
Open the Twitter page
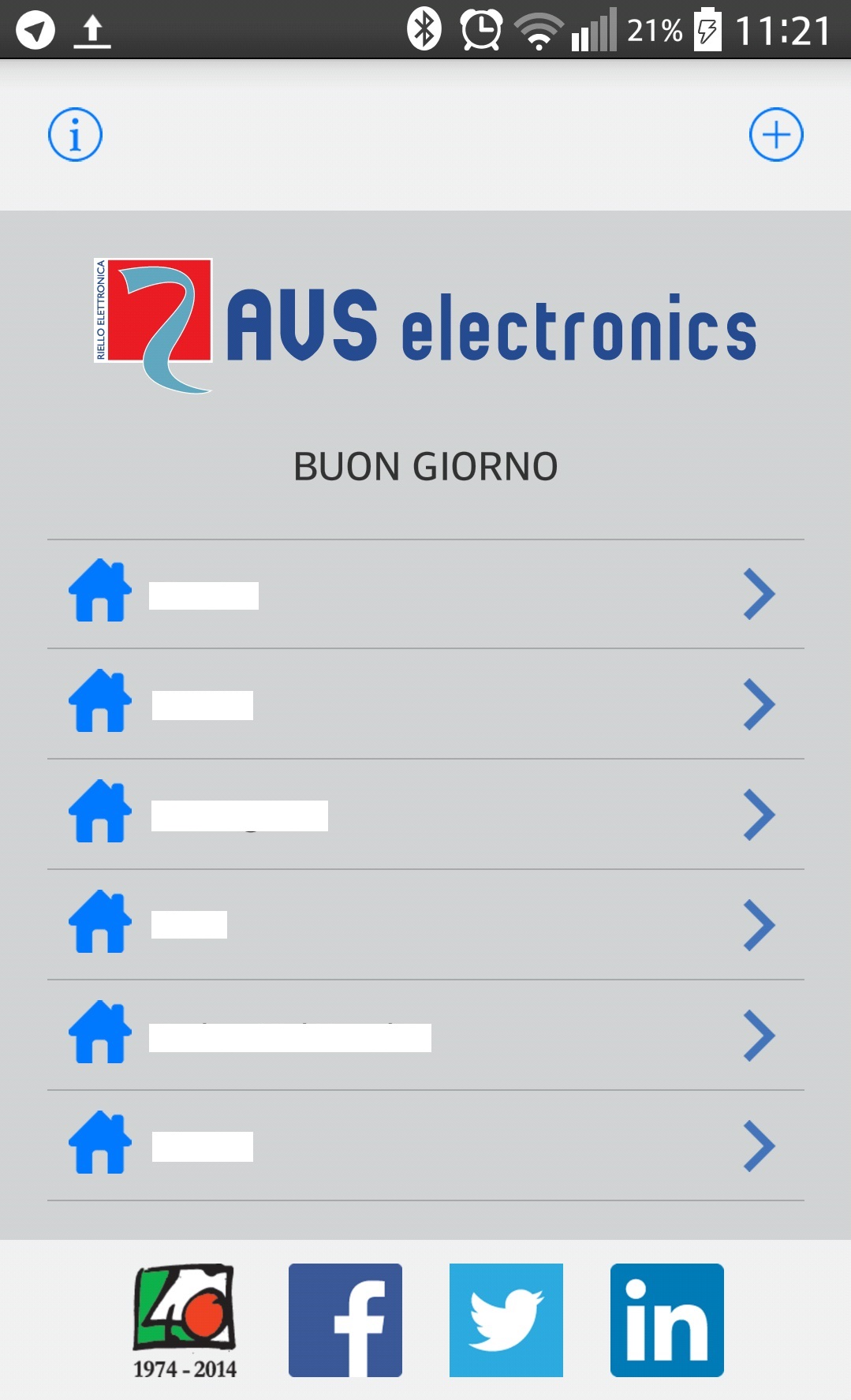point(506,1320)
